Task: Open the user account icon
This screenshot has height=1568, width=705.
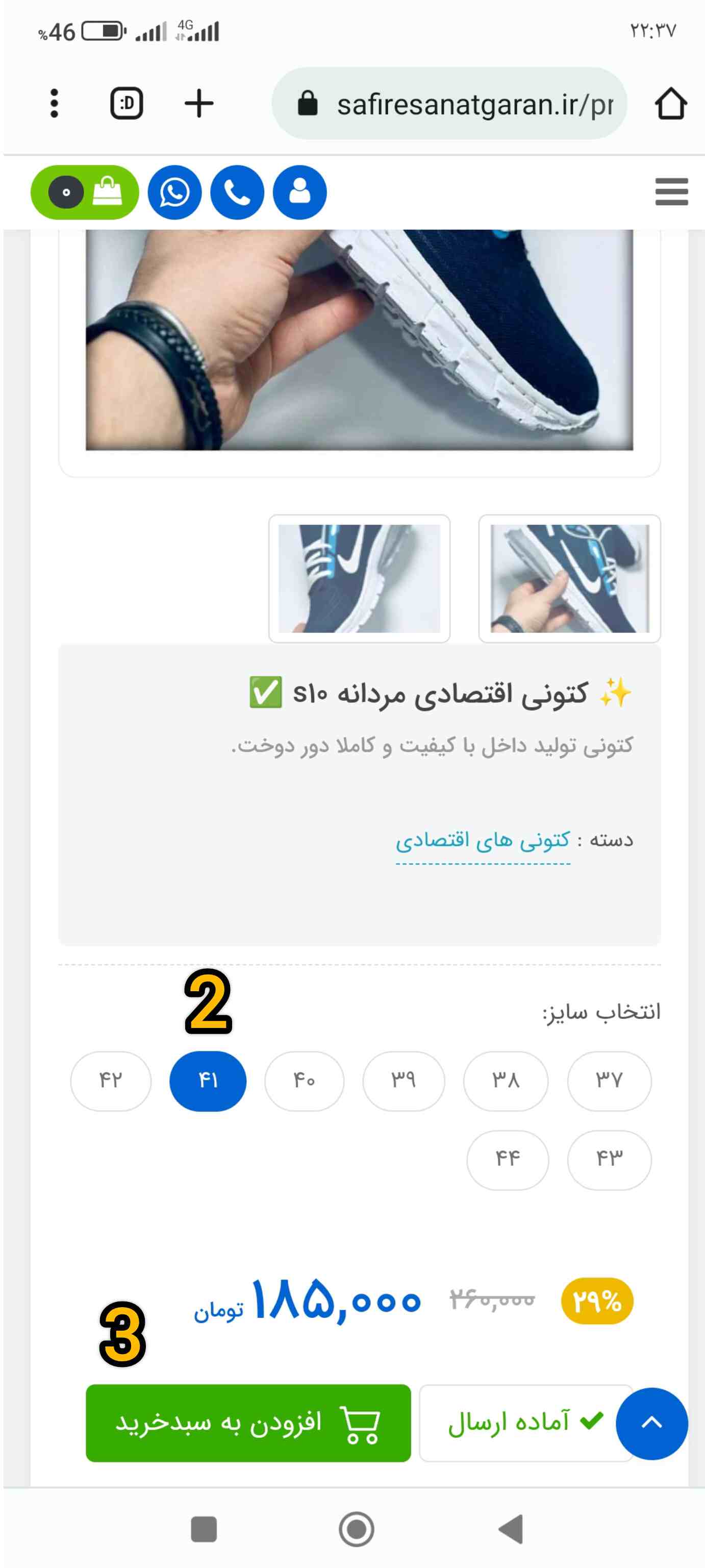Action: coord(299,192)
